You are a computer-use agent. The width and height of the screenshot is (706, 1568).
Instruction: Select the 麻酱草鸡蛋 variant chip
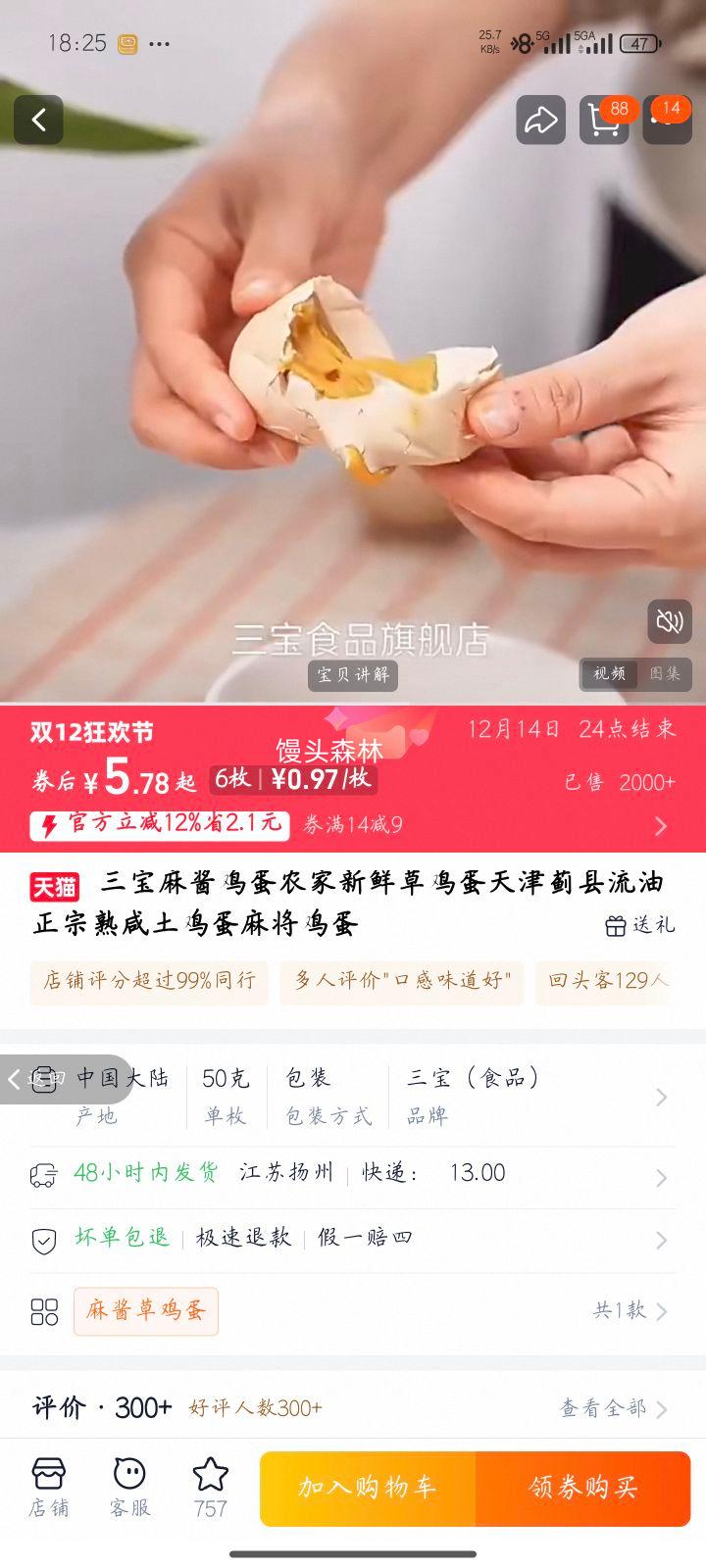145,1311
